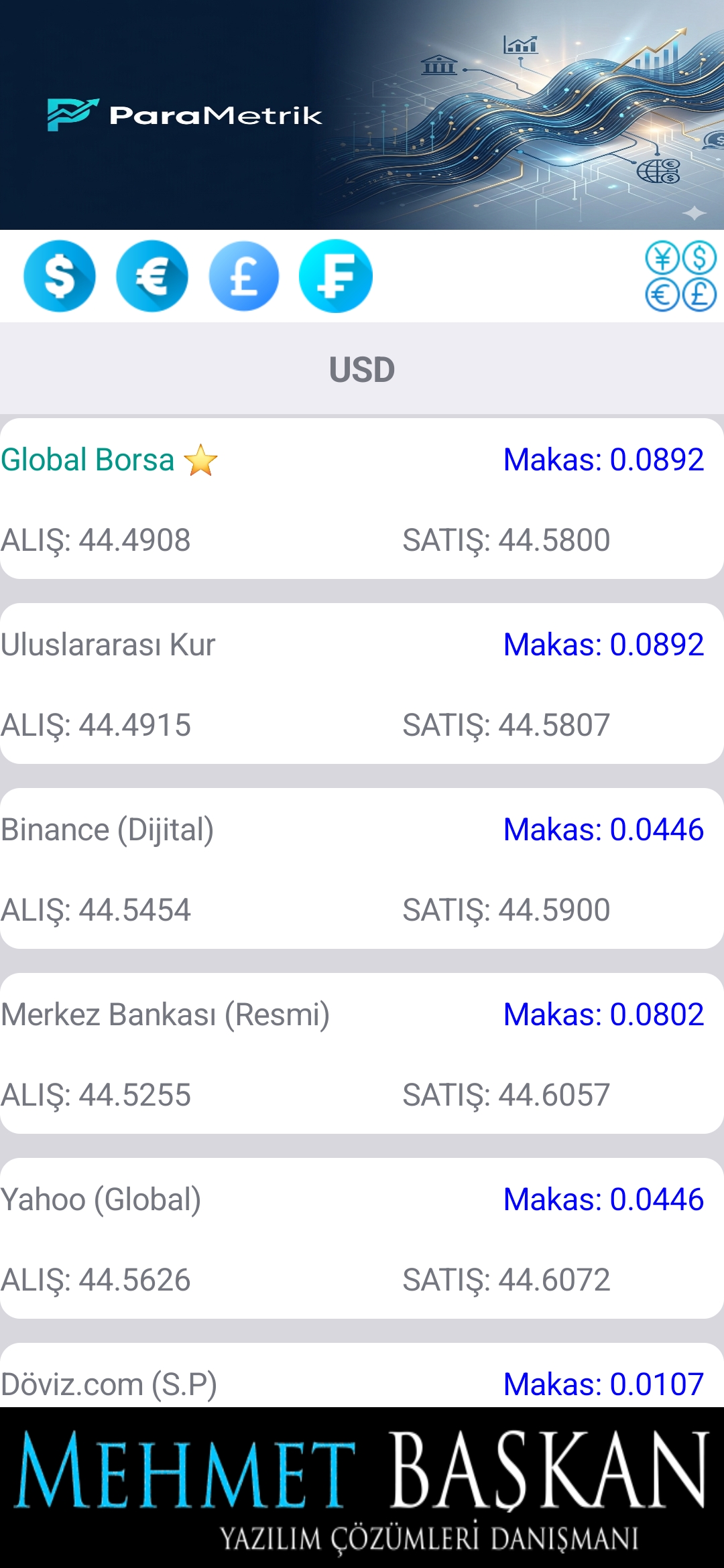Select the USD header tab
The width and height of the screenshot is (724, 1568).
(362, 367)
